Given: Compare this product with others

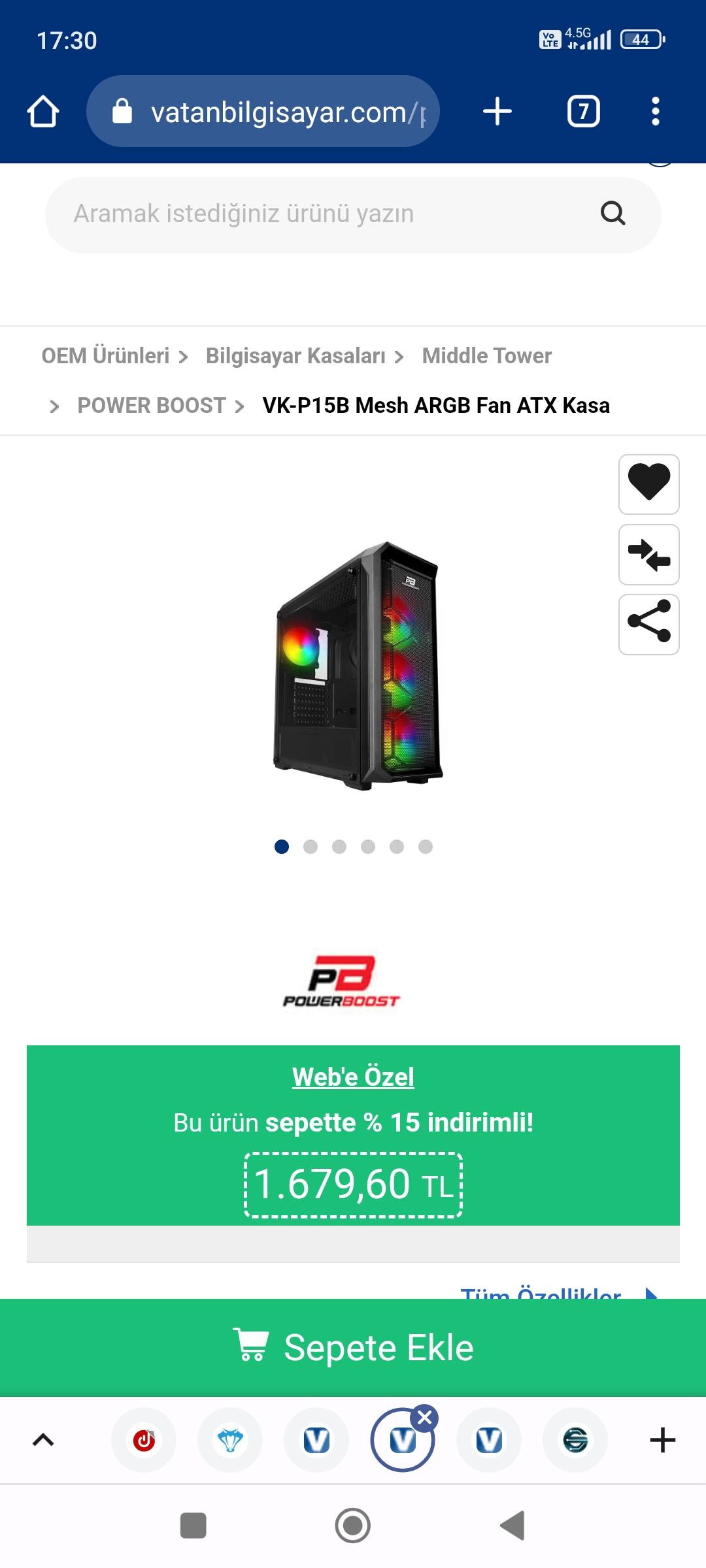Looking at the screenshot, I should click(648, 555).
